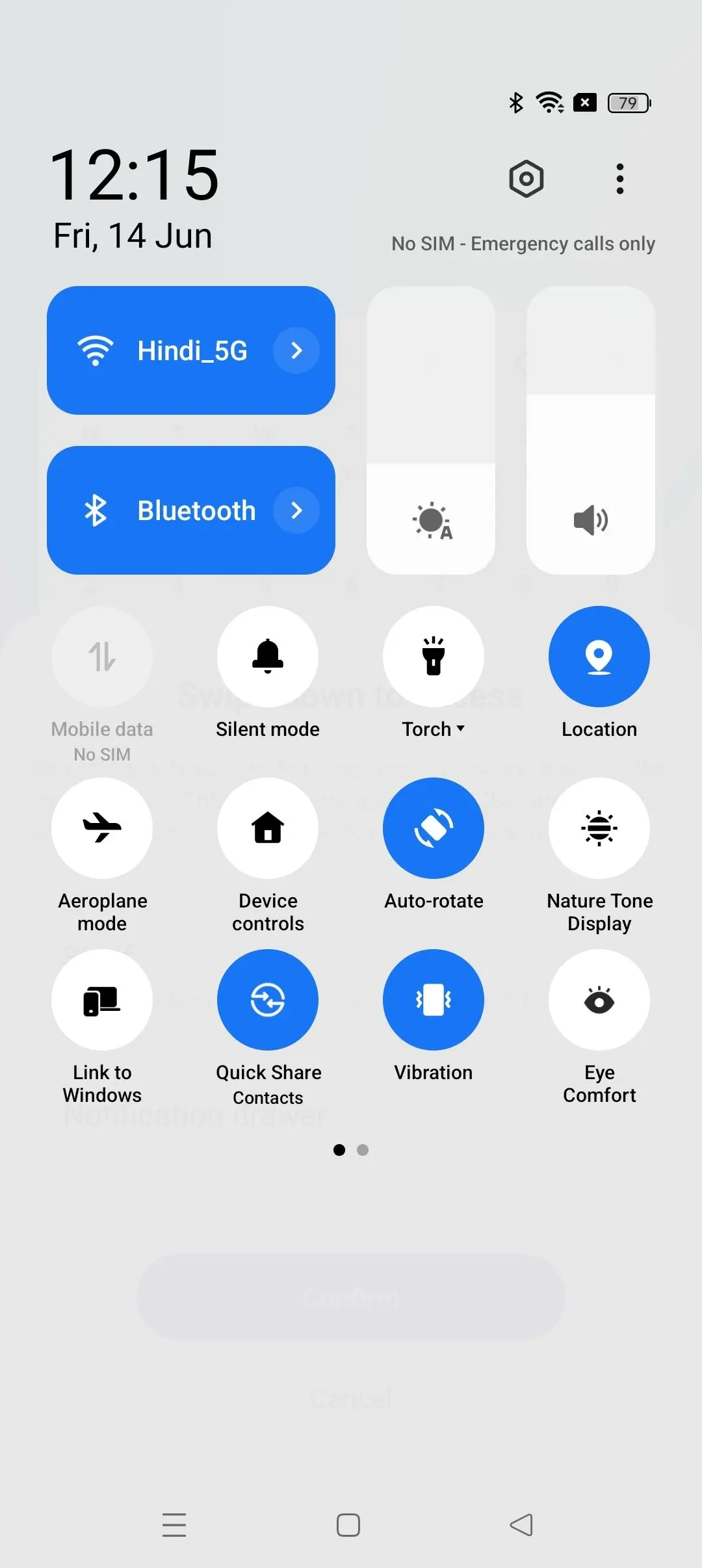Tap the Aeroplane mode tile

point(102,828)
